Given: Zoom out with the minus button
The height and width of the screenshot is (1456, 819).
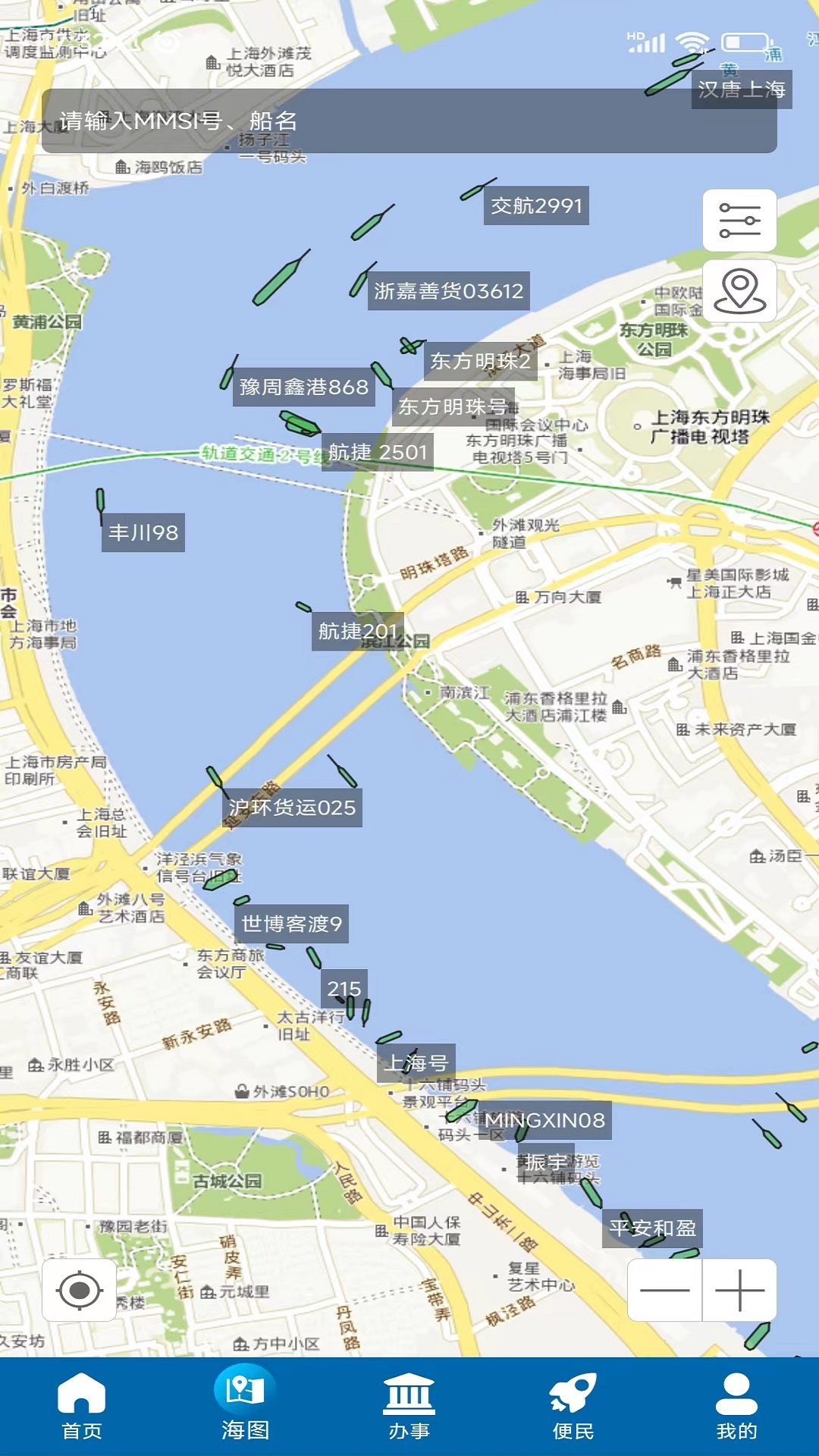Looking at the screenshot, I should tap(665, 1290).
